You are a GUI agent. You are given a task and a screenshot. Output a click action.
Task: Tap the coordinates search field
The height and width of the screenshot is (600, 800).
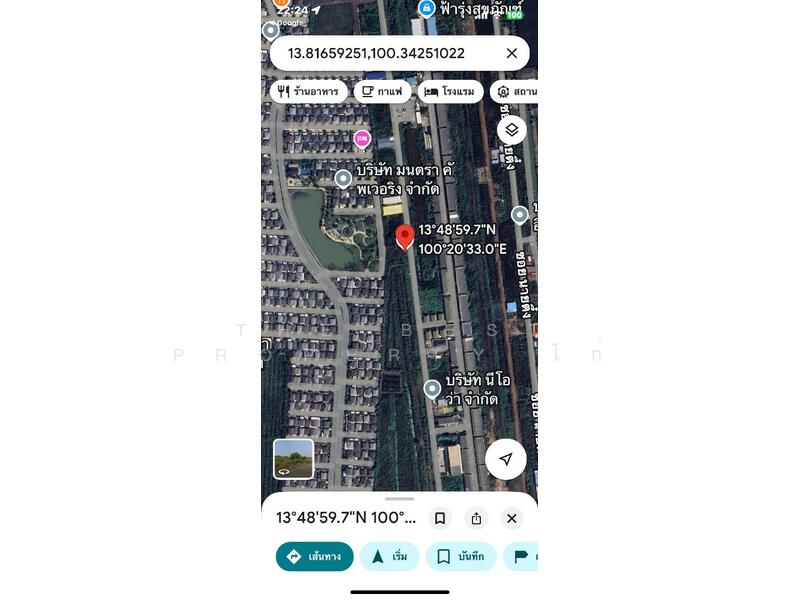click(x=390, y=53)
